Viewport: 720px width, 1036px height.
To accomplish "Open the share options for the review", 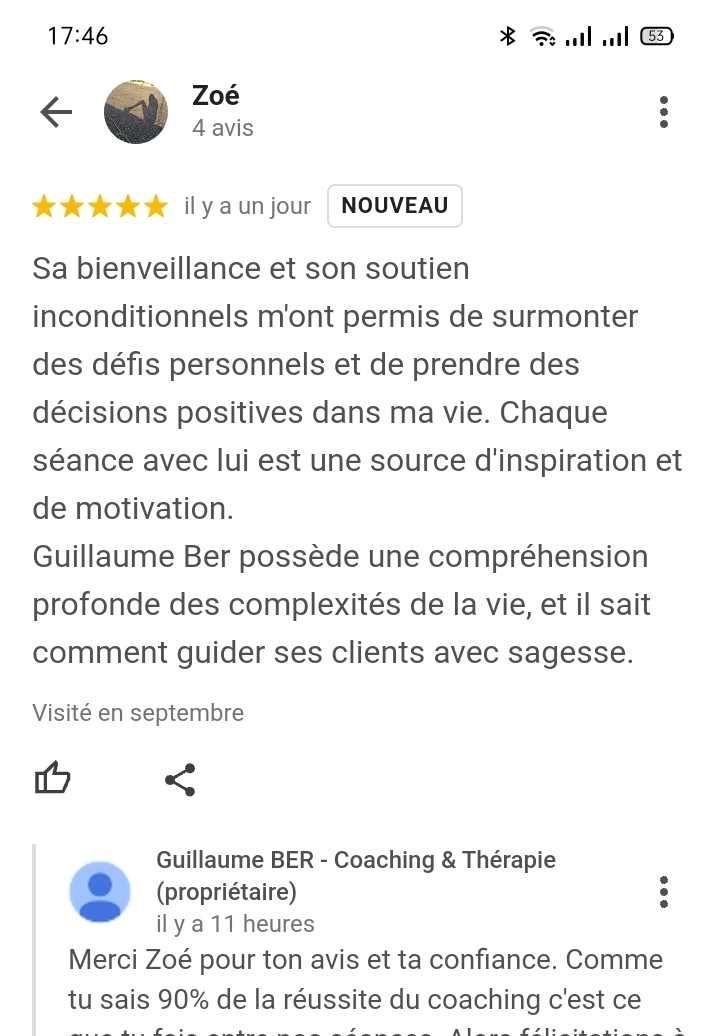I will pos(179,778).
